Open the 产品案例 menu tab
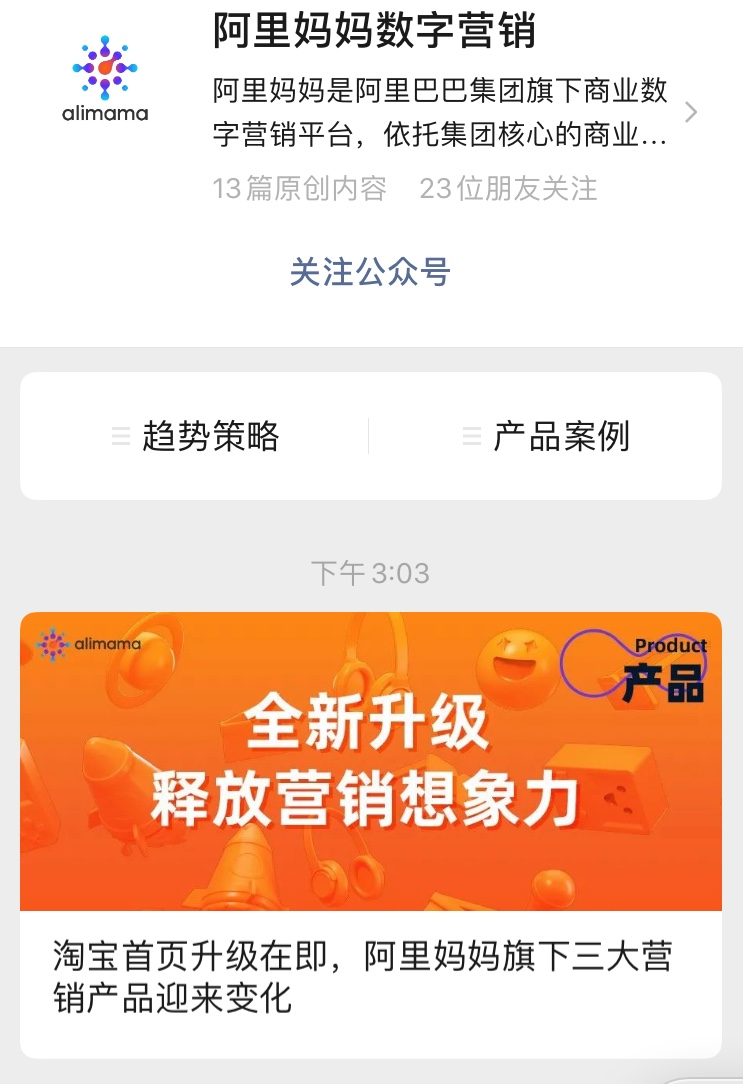The image size is (743, 1084). pos(560,436)
